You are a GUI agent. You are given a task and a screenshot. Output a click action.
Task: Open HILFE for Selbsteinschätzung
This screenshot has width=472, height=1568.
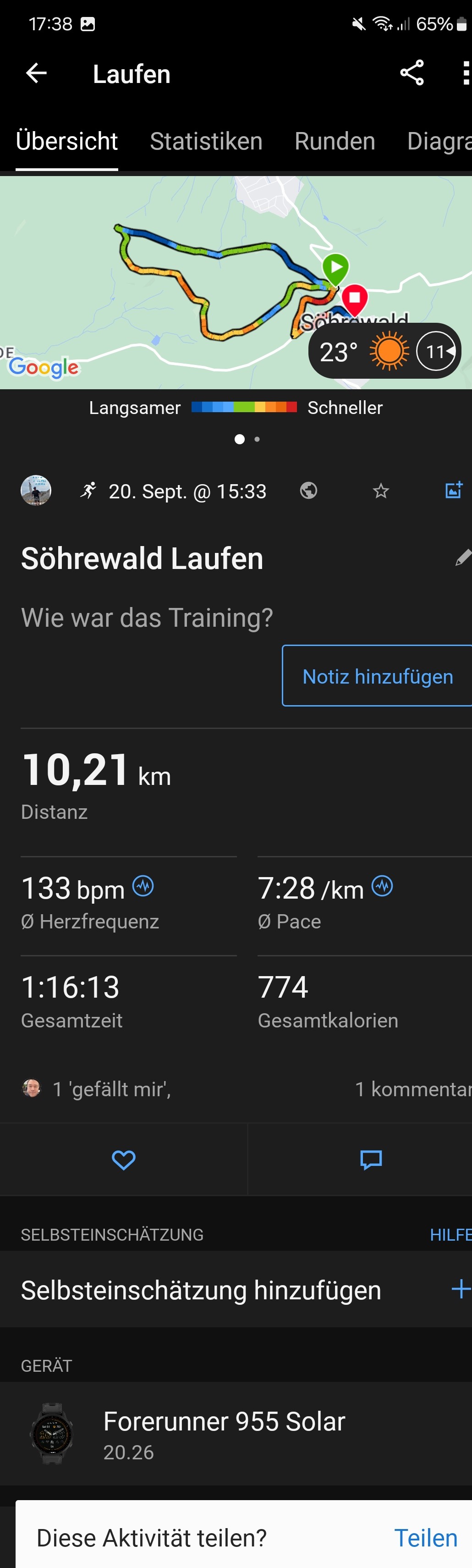click(x=450, y=1234)
